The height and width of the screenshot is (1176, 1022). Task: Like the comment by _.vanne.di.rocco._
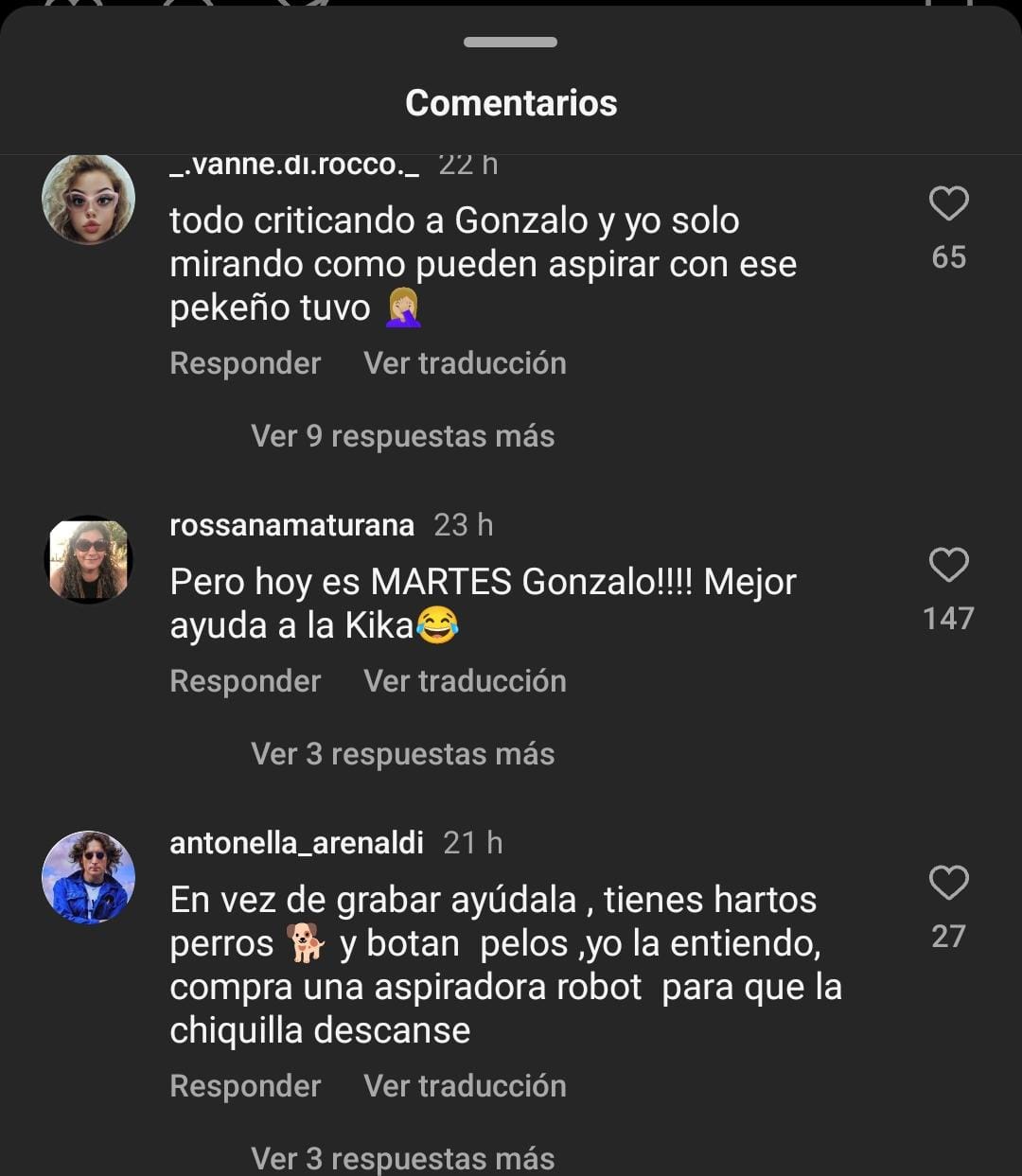[948, 204]
